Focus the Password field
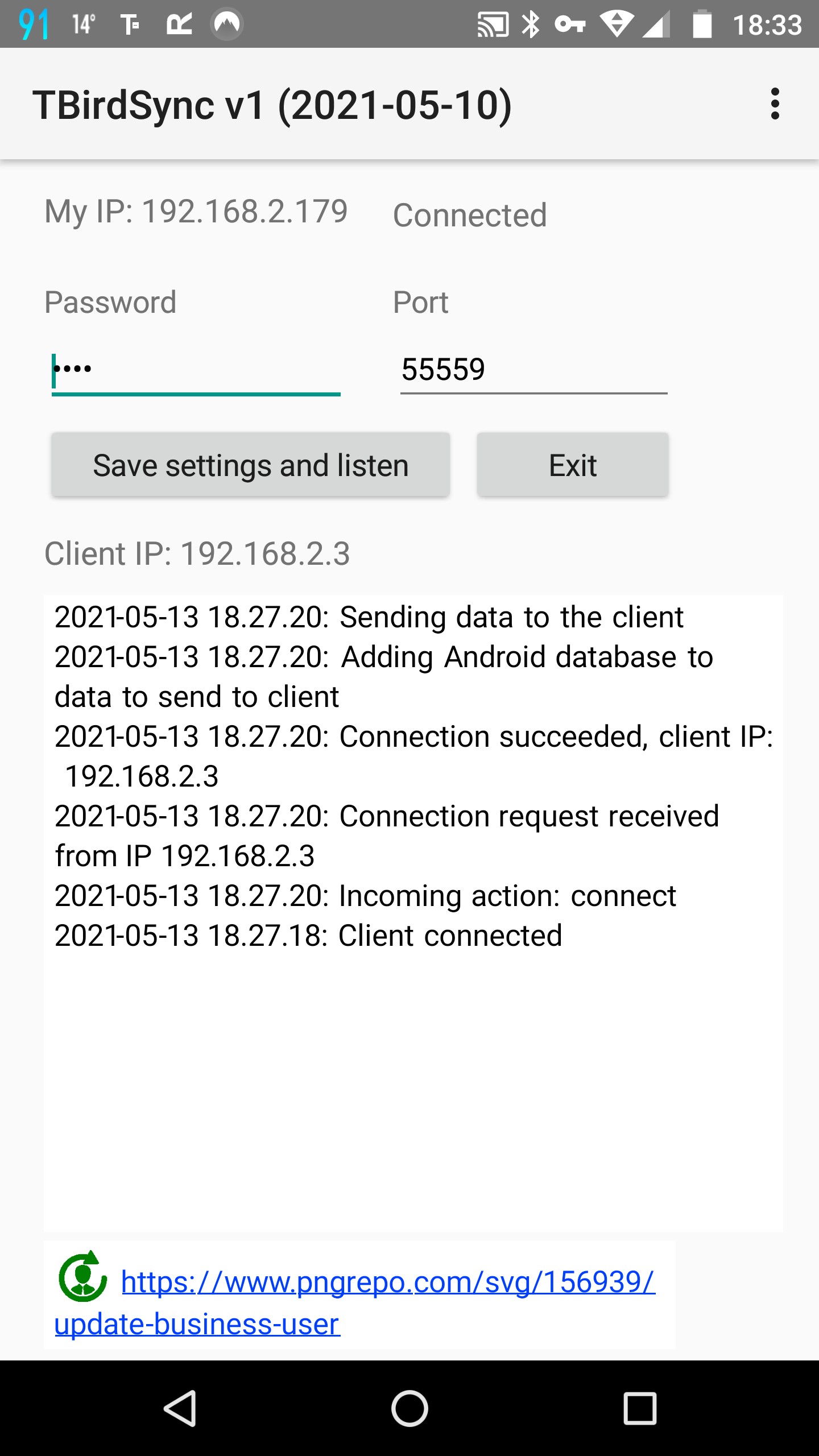 (196, 370)
